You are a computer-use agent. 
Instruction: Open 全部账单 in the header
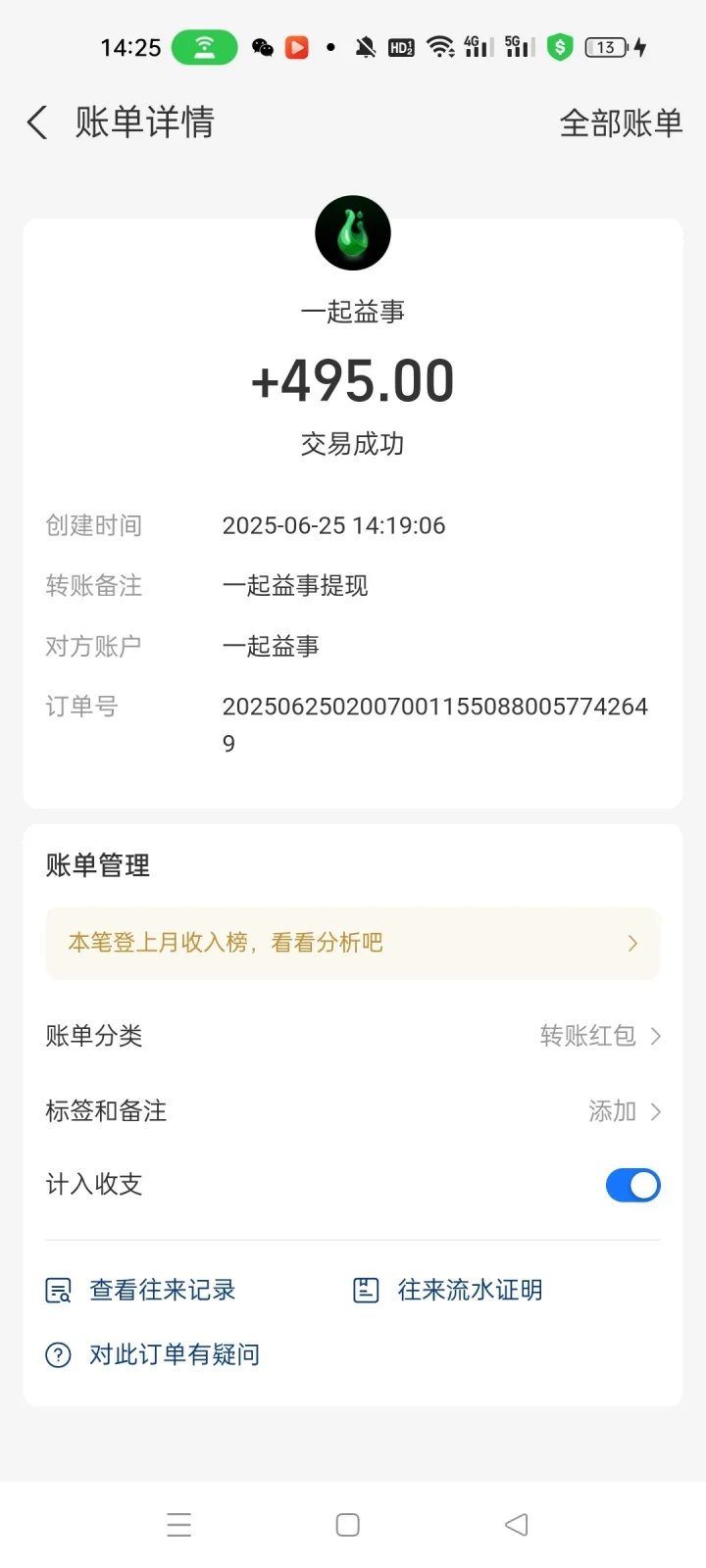[621, 123]
